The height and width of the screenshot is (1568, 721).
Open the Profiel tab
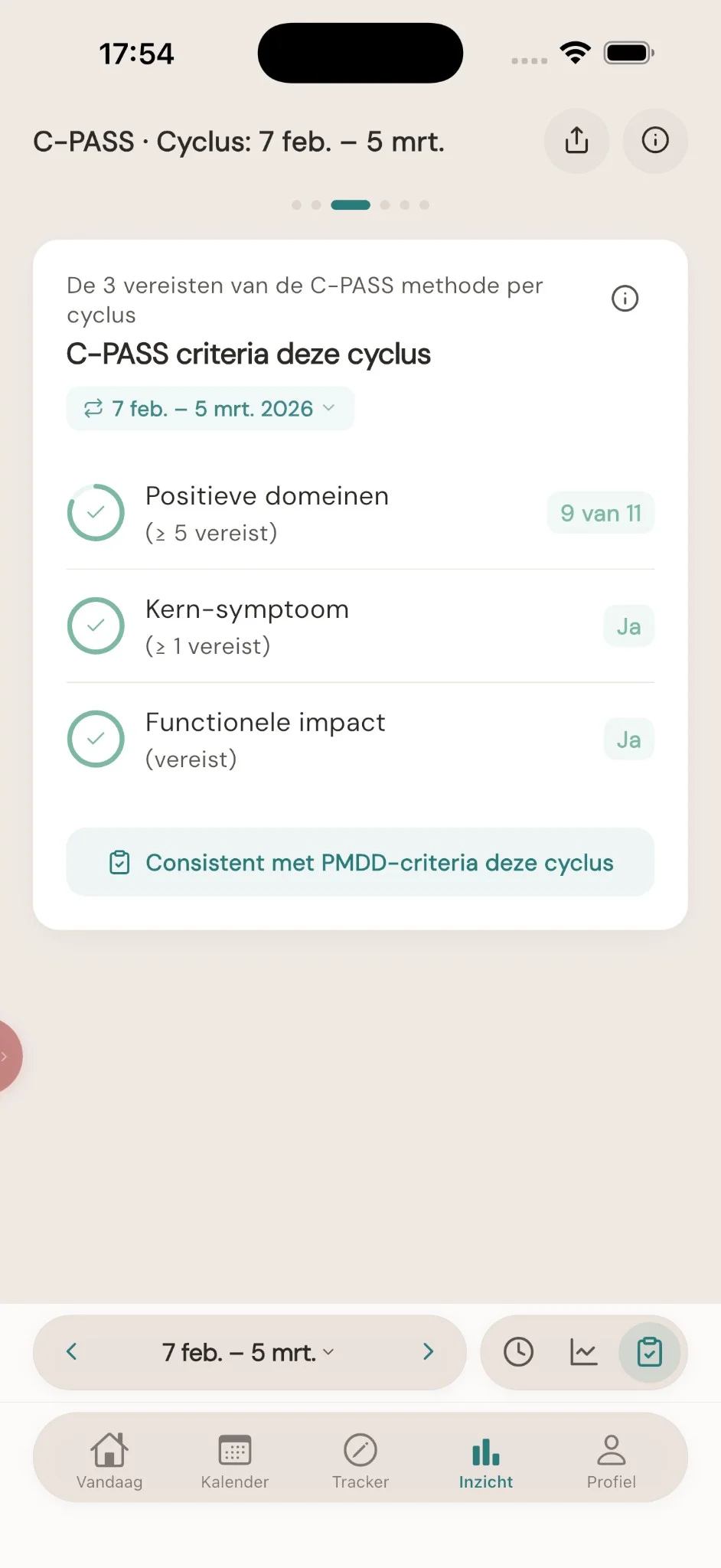612,1457
